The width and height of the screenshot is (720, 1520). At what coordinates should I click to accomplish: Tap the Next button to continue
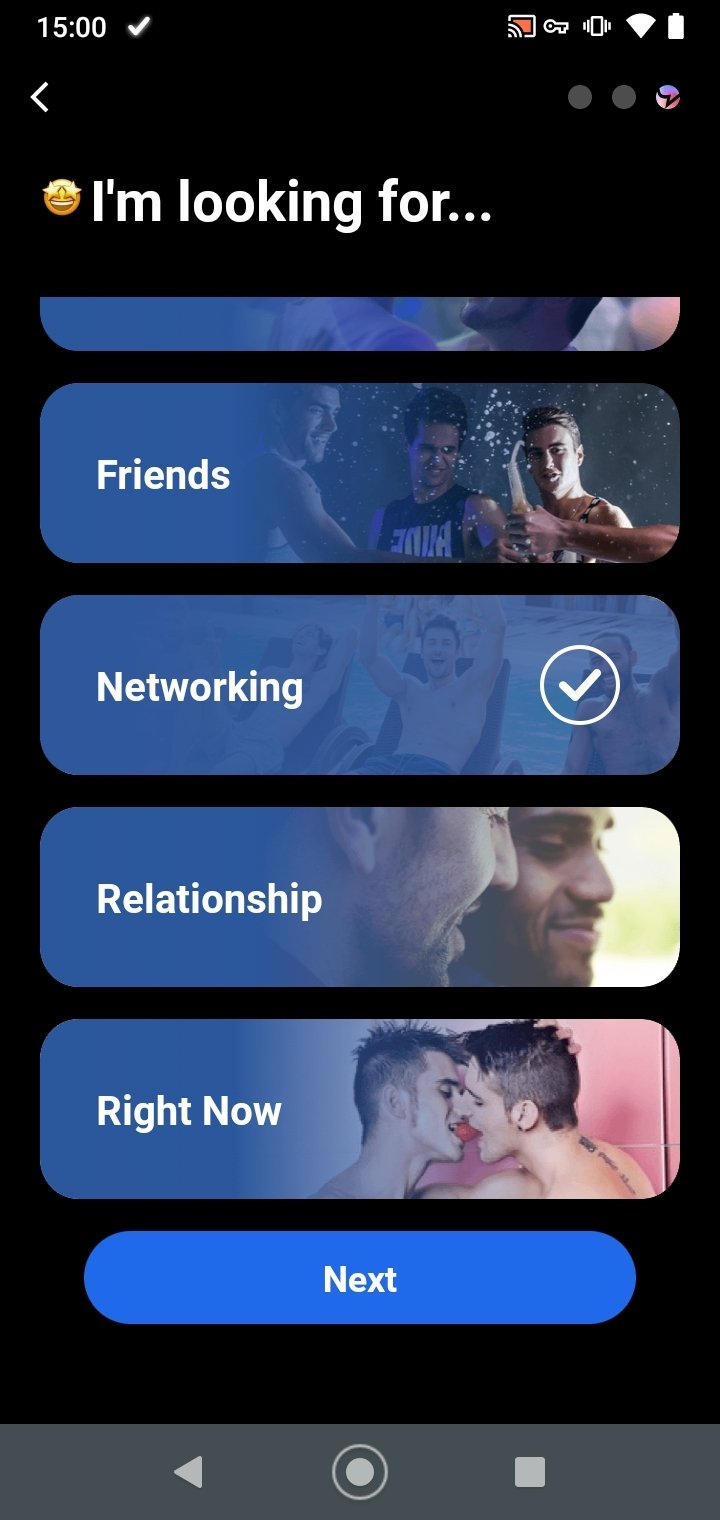click(x=360, y=1278)
